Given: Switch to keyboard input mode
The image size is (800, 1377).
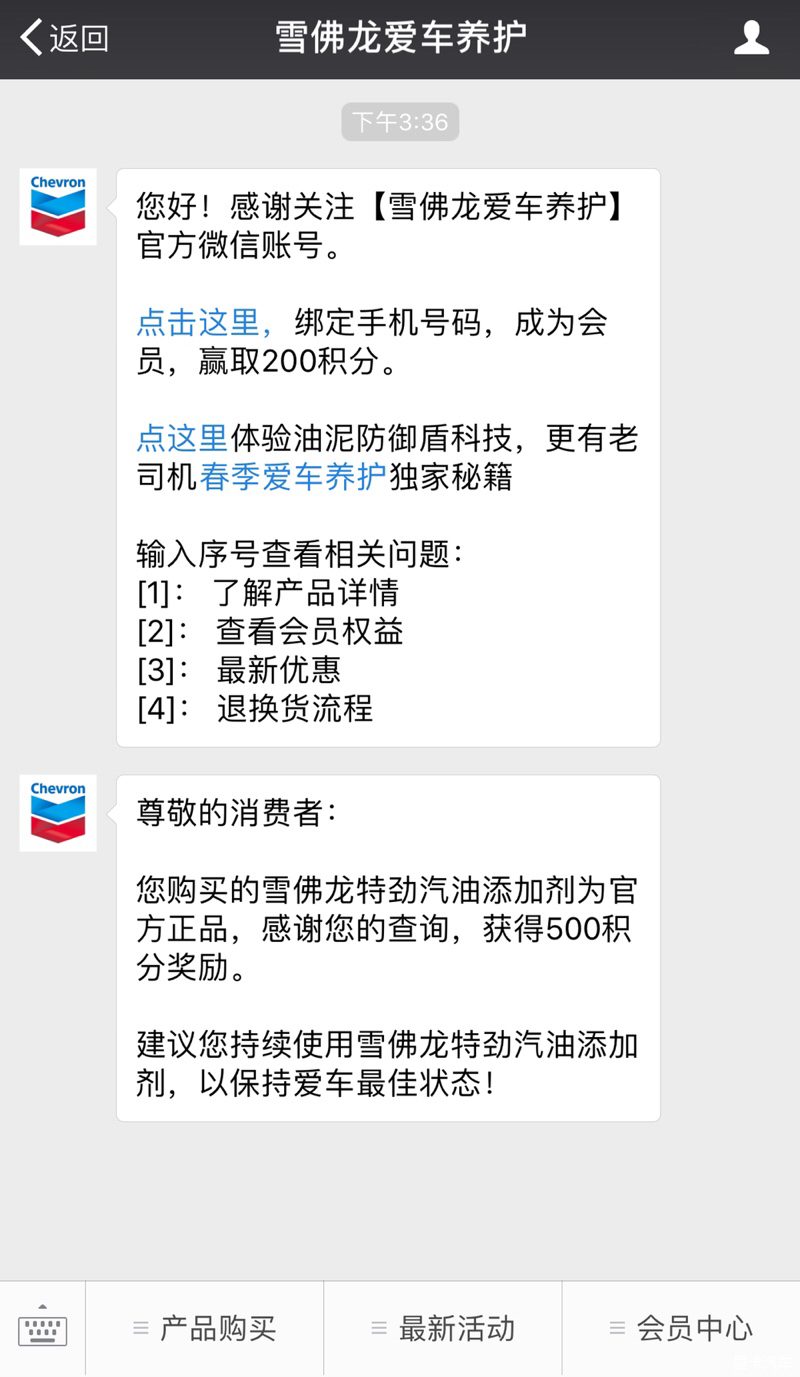Looking at the screenshot, I should click(43, 1328).
